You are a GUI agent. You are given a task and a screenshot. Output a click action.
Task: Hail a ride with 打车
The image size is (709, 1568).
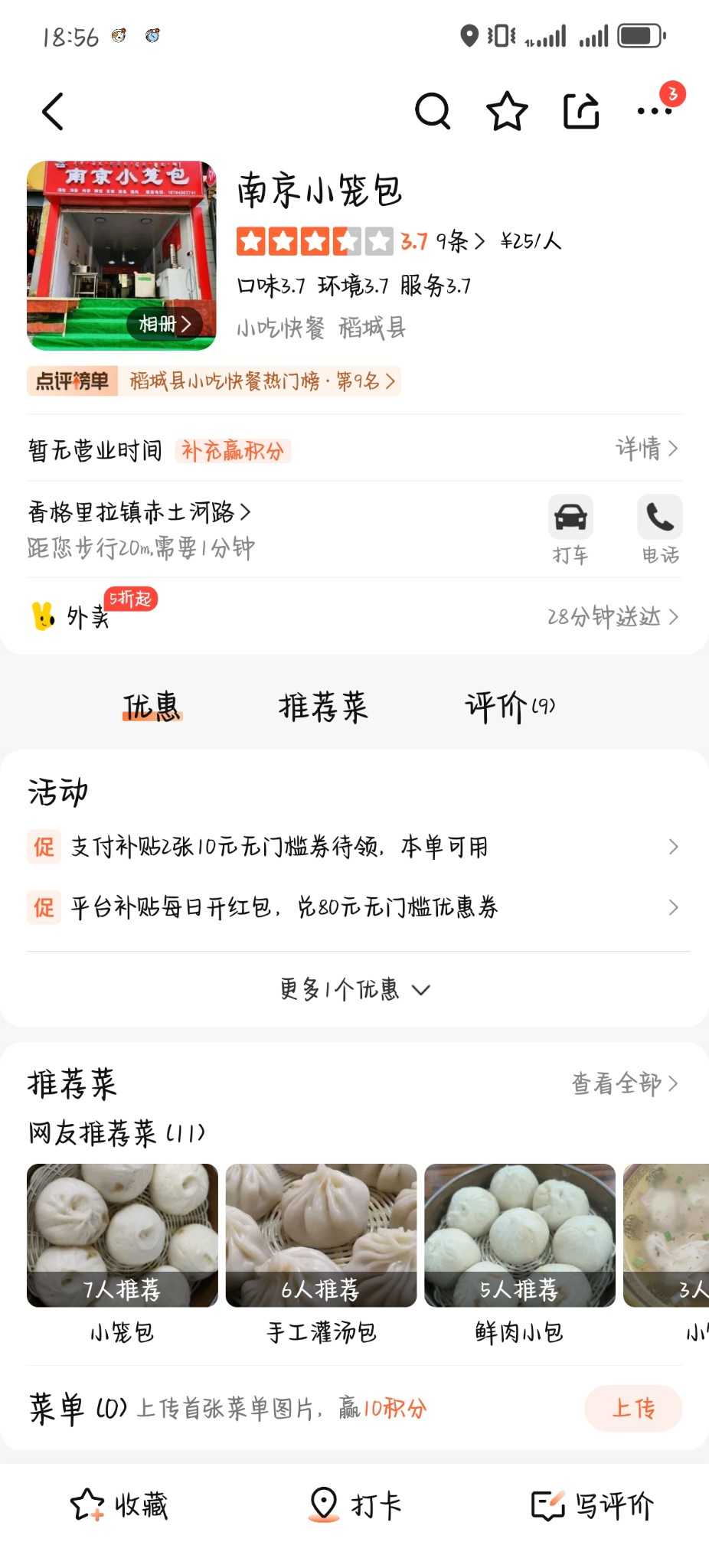pyautogui.click(x=570, y=530)
